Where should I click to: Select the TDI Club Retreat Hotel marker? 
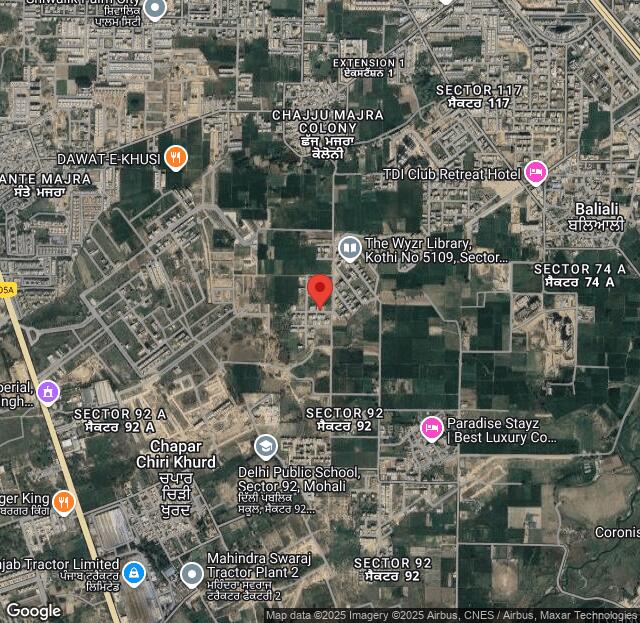[x=535, y=173]
